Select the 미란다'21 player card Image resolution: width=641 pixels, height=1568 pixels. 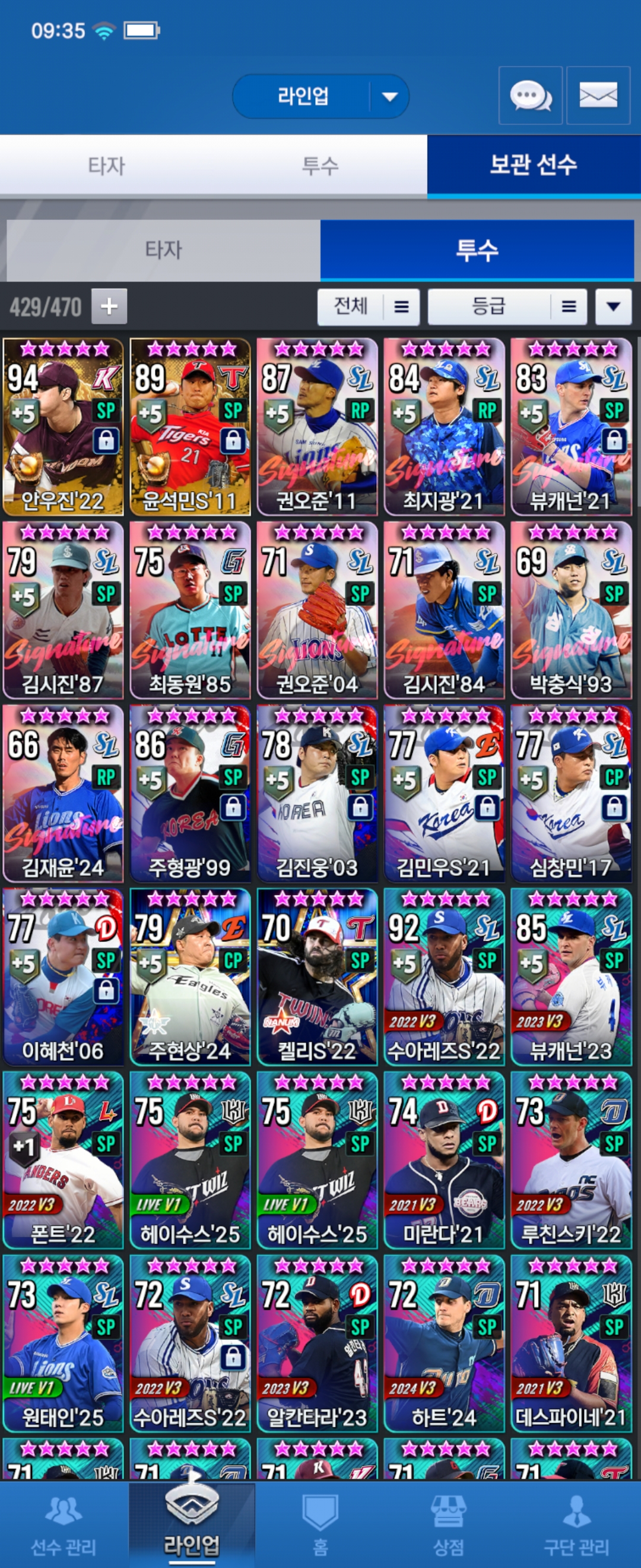point(444,1160)
